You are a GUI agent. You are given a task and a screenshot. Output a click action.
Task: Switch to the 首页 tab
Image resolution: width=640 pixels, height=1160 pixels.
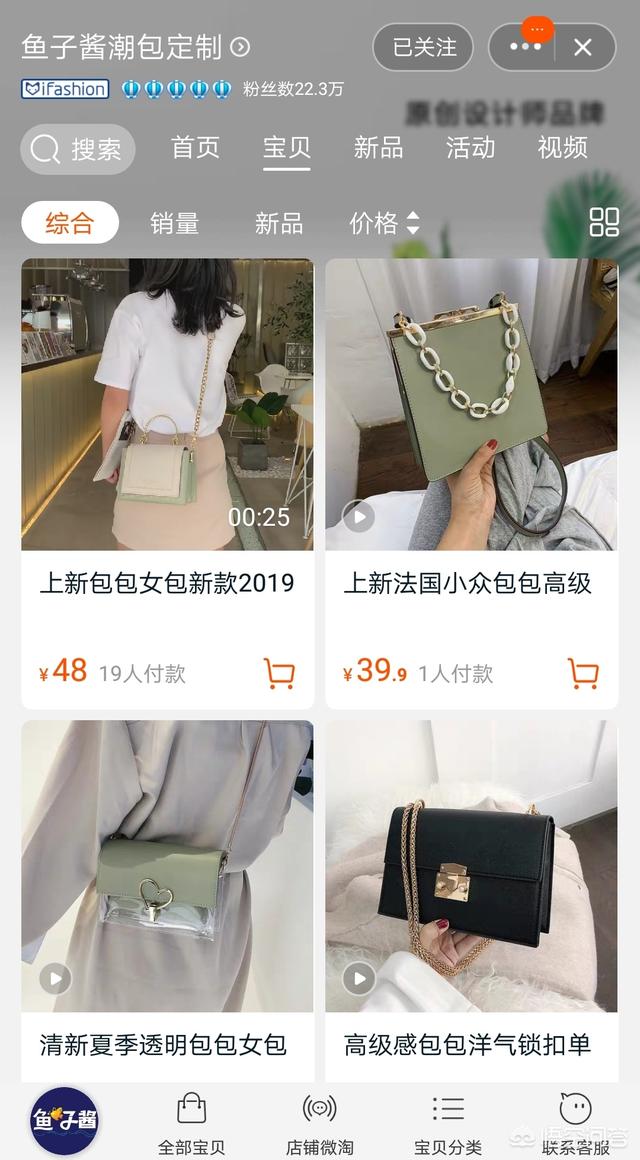point(195,148)
